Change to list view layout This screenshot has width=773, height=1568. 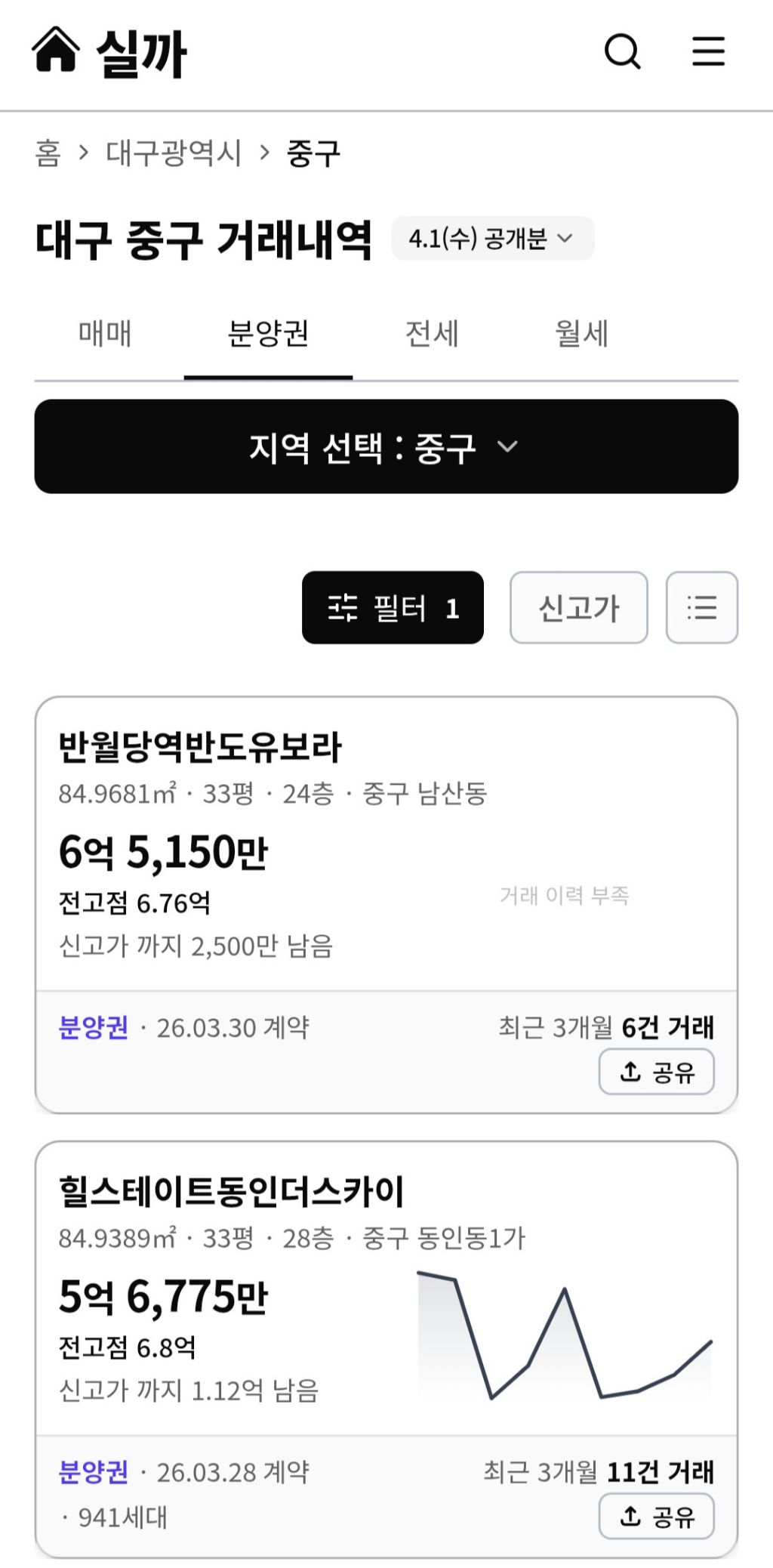click(x=701, y=608)
